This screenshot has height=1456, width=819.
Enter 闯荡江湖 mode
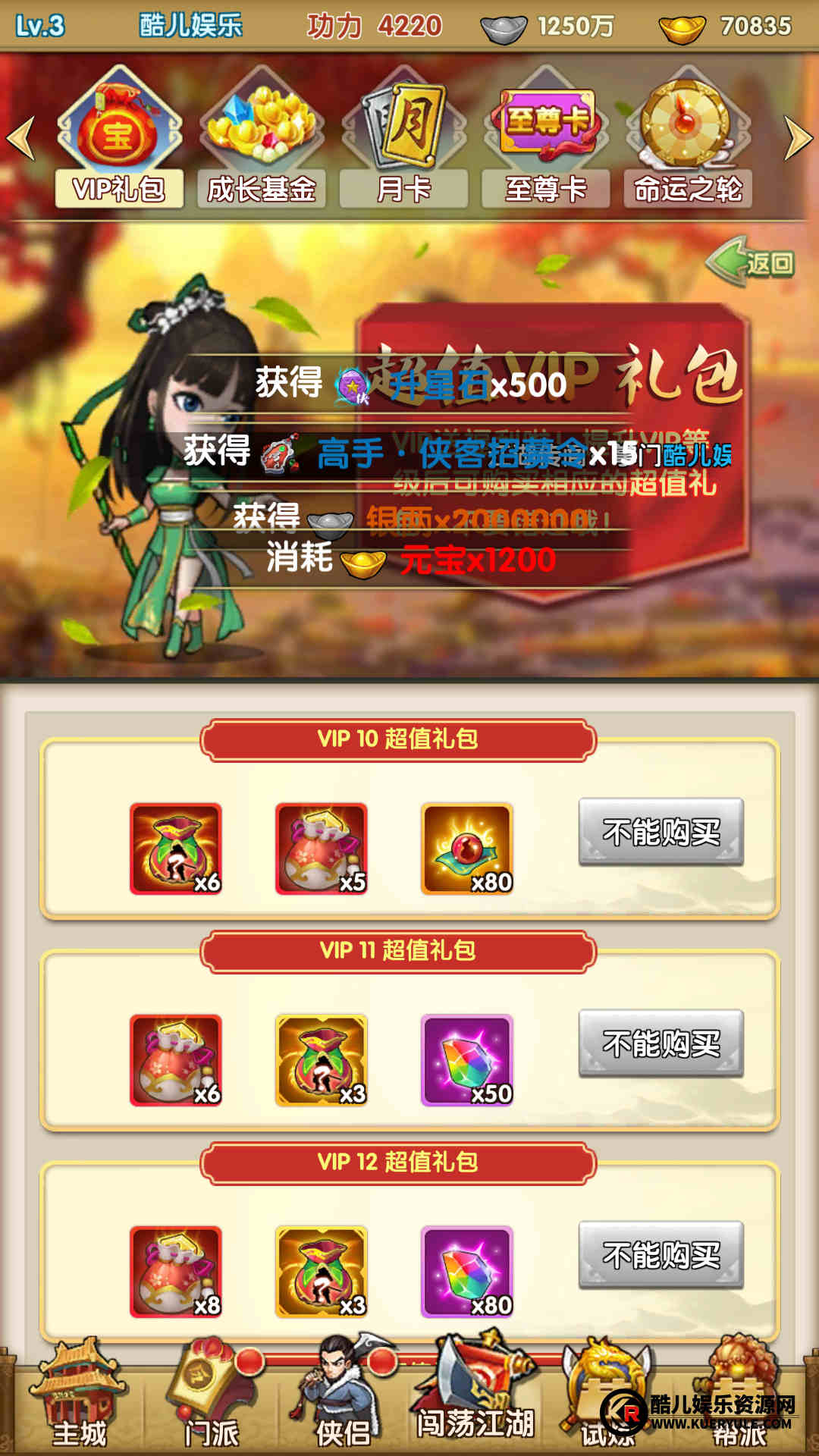pos(475,1403)
